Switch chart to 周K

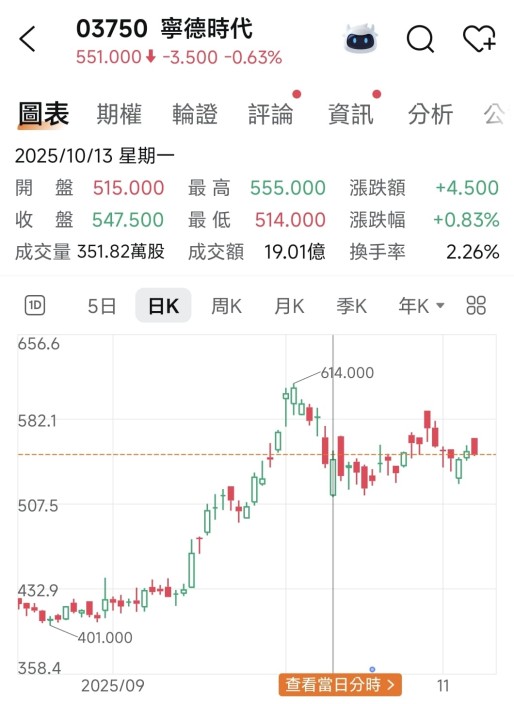pos(226,306)
